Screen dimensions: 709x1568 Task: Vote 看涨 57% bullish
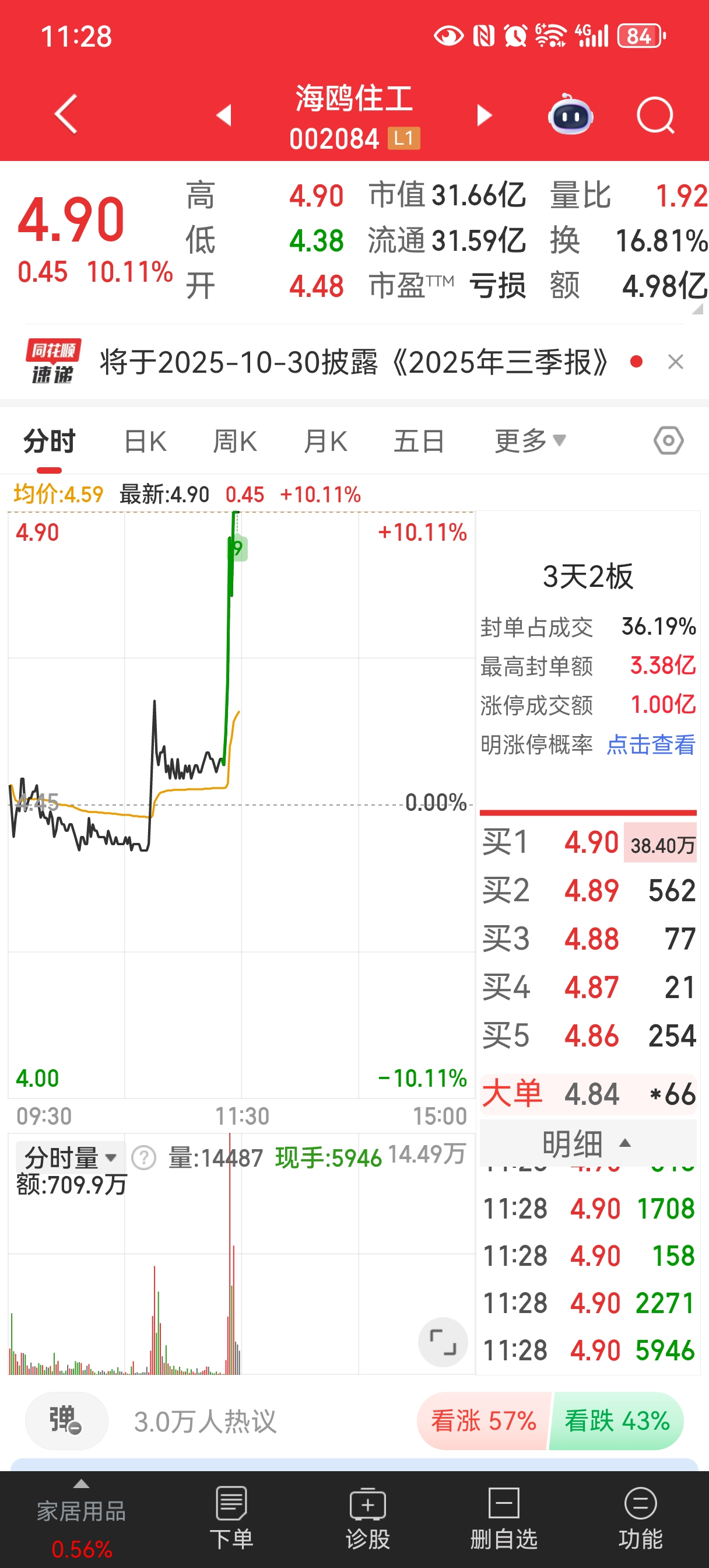[x=483, y=1422]
